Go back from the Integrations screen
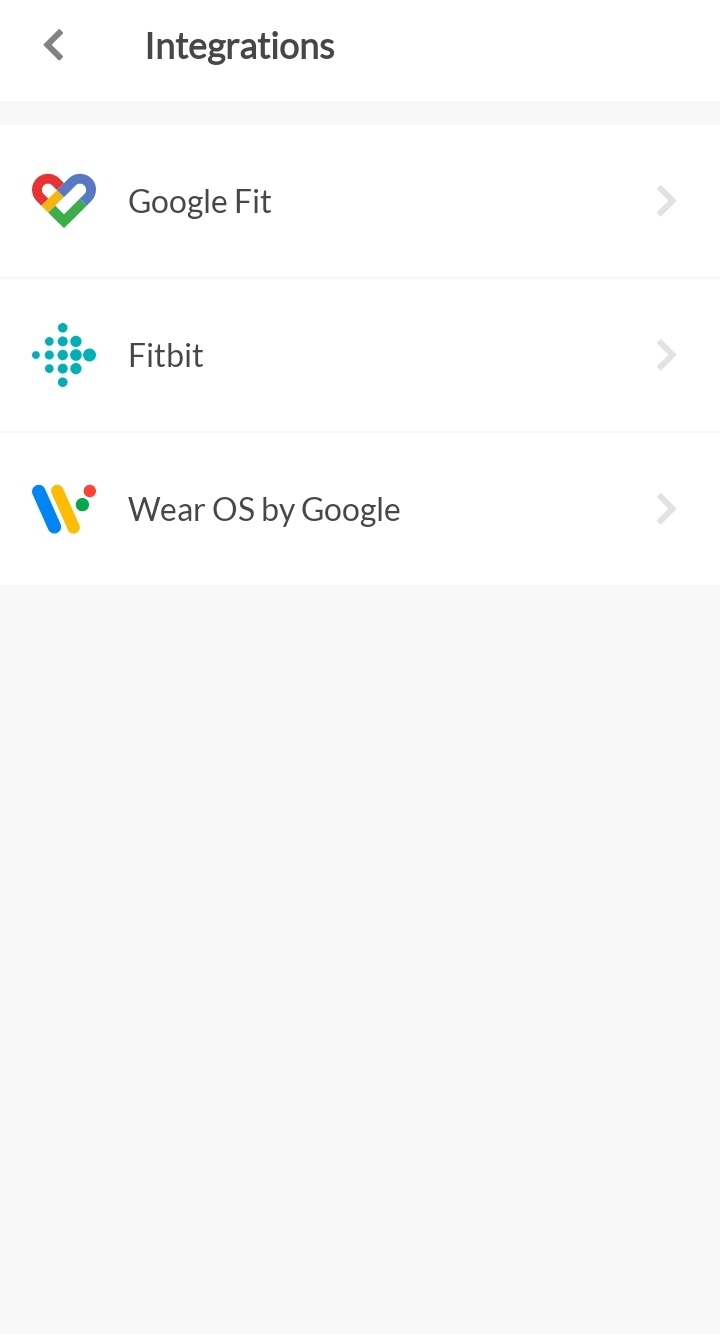720x1334 pixels. [x=54, y=45]
